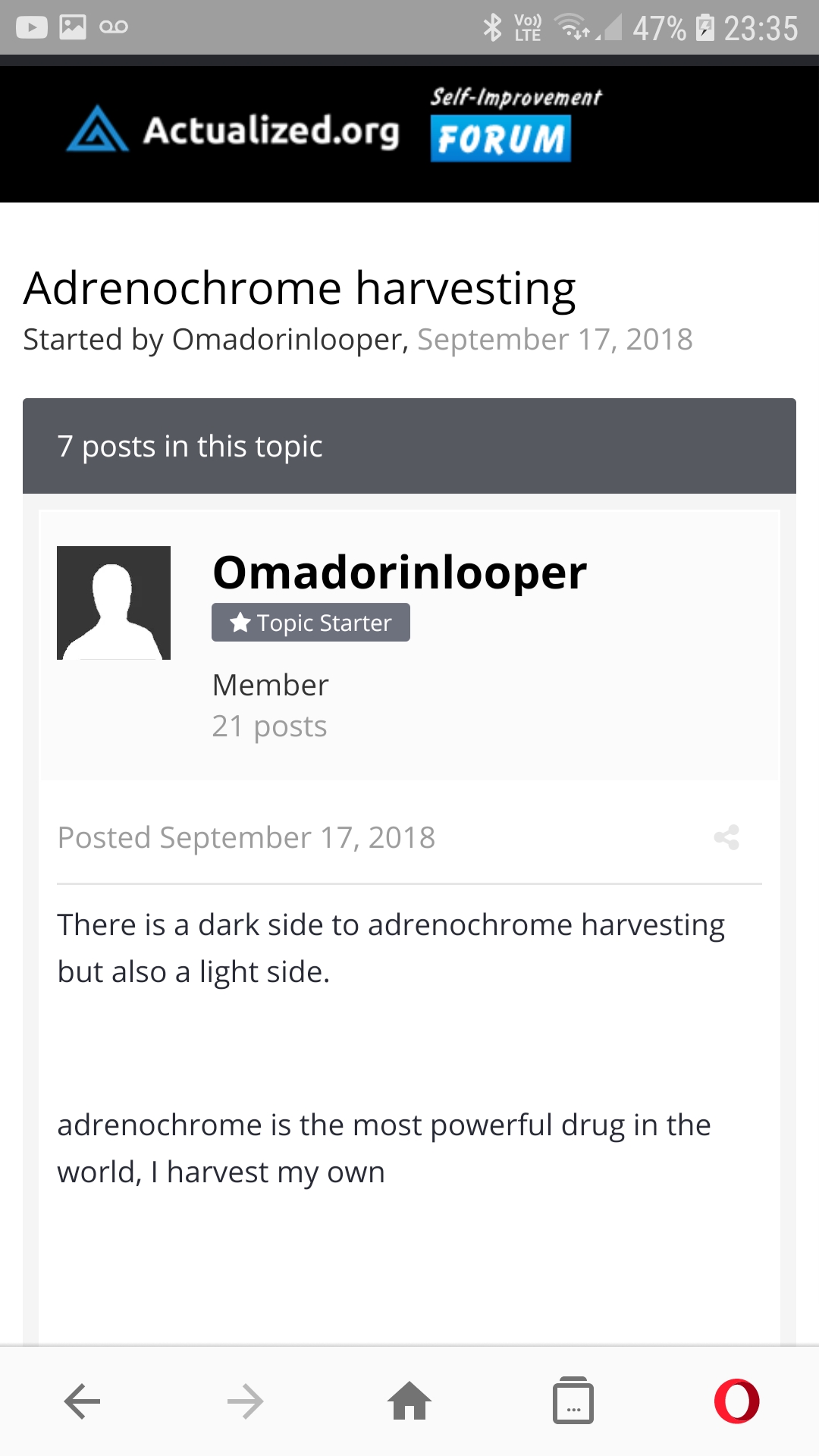This screenshot has width=819, height=1456.
Task: Tap the home icon in the browser bar
Action: pyautogui.click(x=409, y=1401)
